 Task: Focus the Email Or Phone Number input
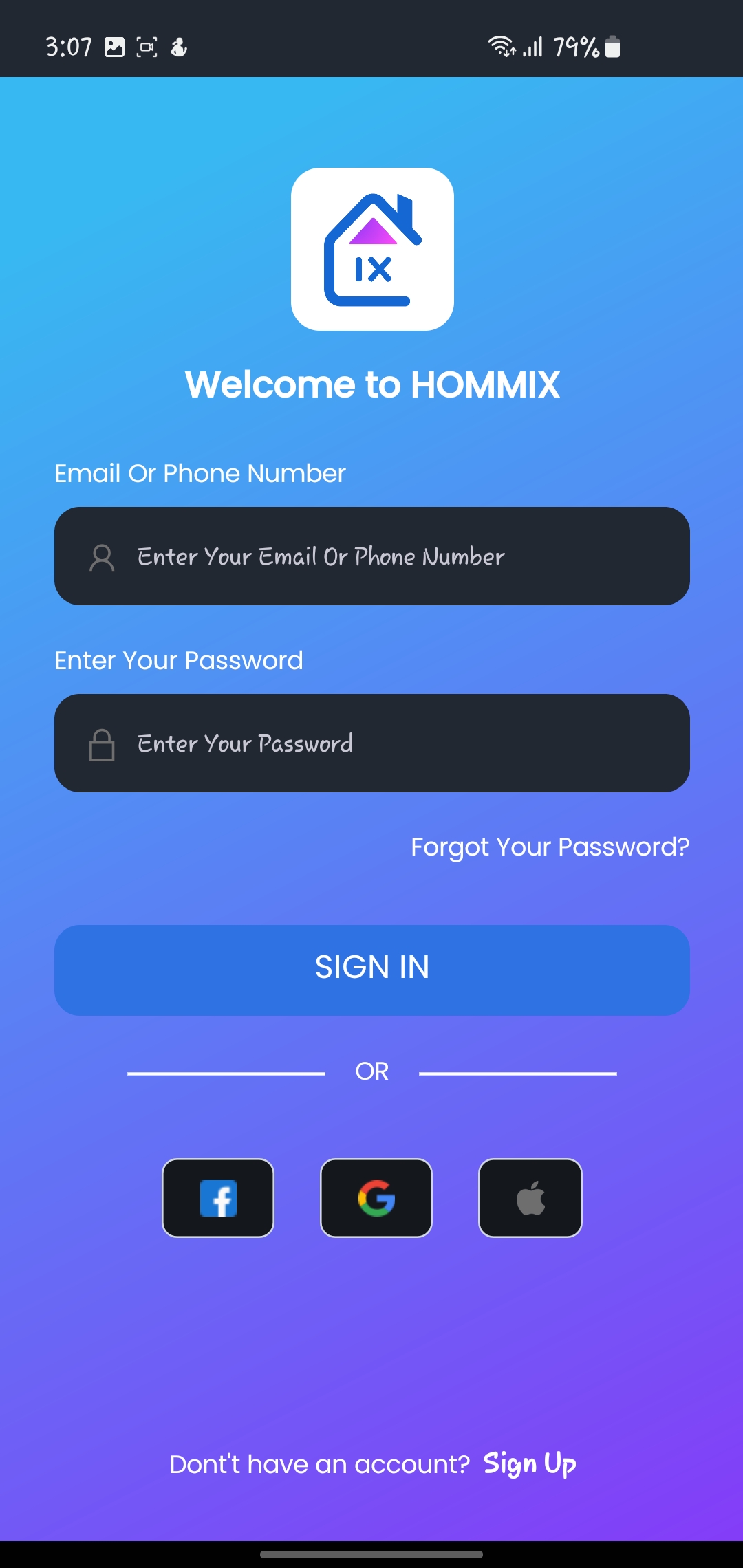pos(371,557)
